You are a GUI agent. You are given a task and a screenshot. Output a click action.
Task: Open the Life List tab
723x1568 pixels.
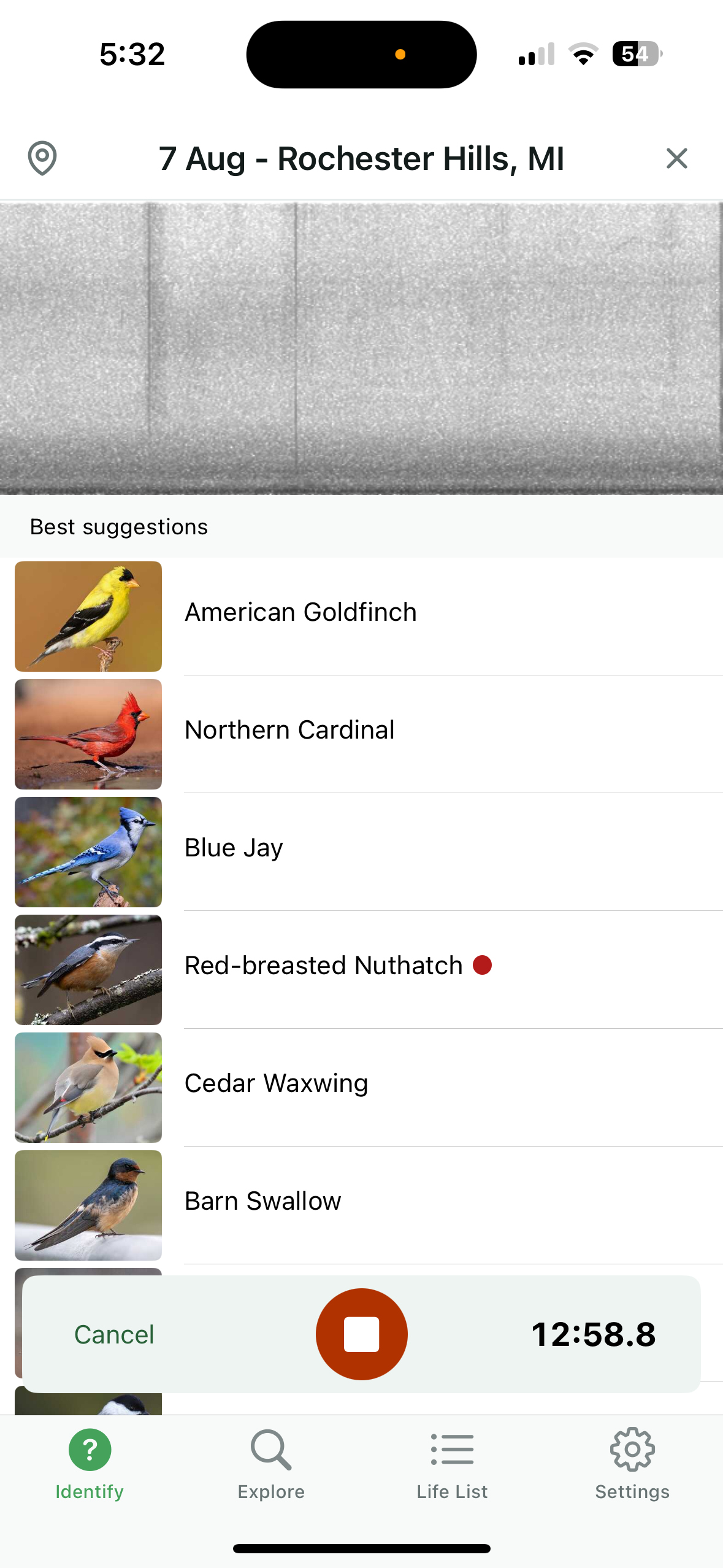[452, 1464]
